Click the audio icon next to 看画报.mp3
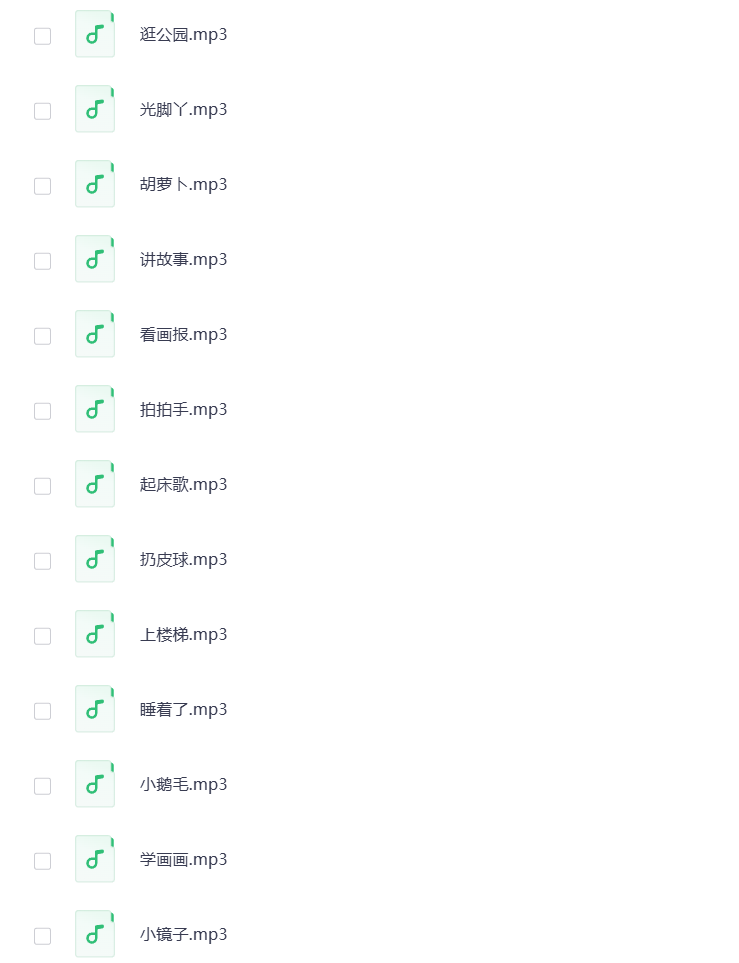The width and height of the screenshot is (739, 963). pos(95,334)
